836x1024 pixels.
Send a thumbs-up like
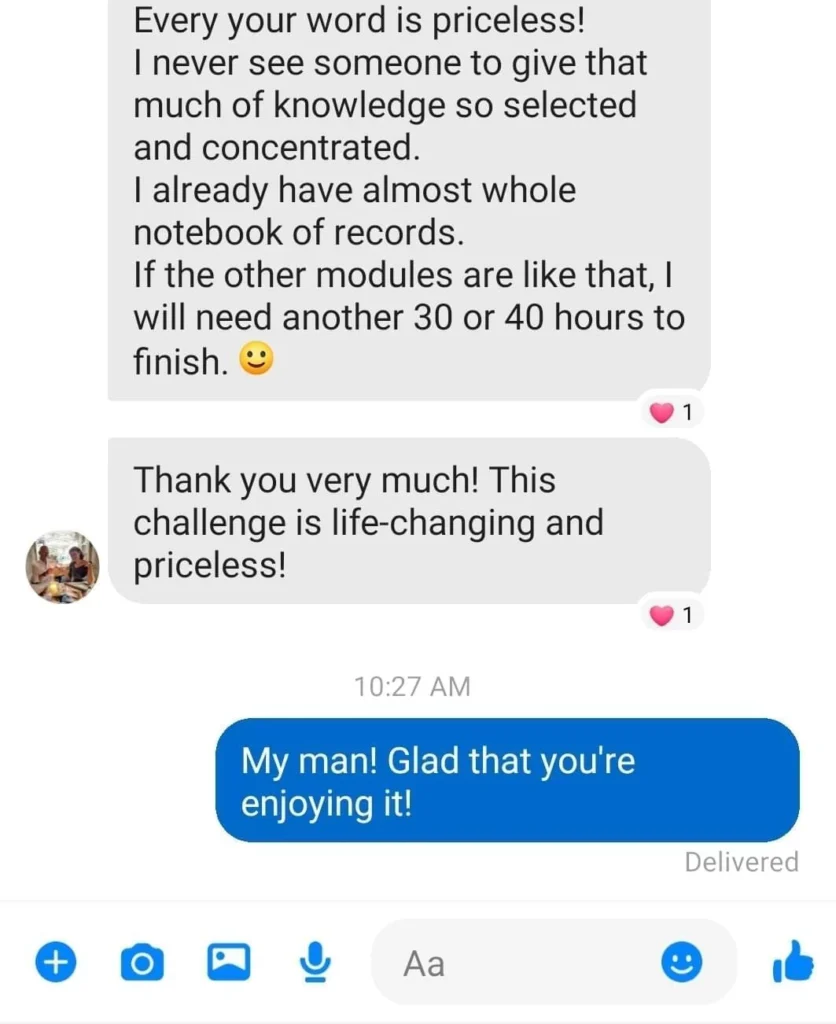793,963
